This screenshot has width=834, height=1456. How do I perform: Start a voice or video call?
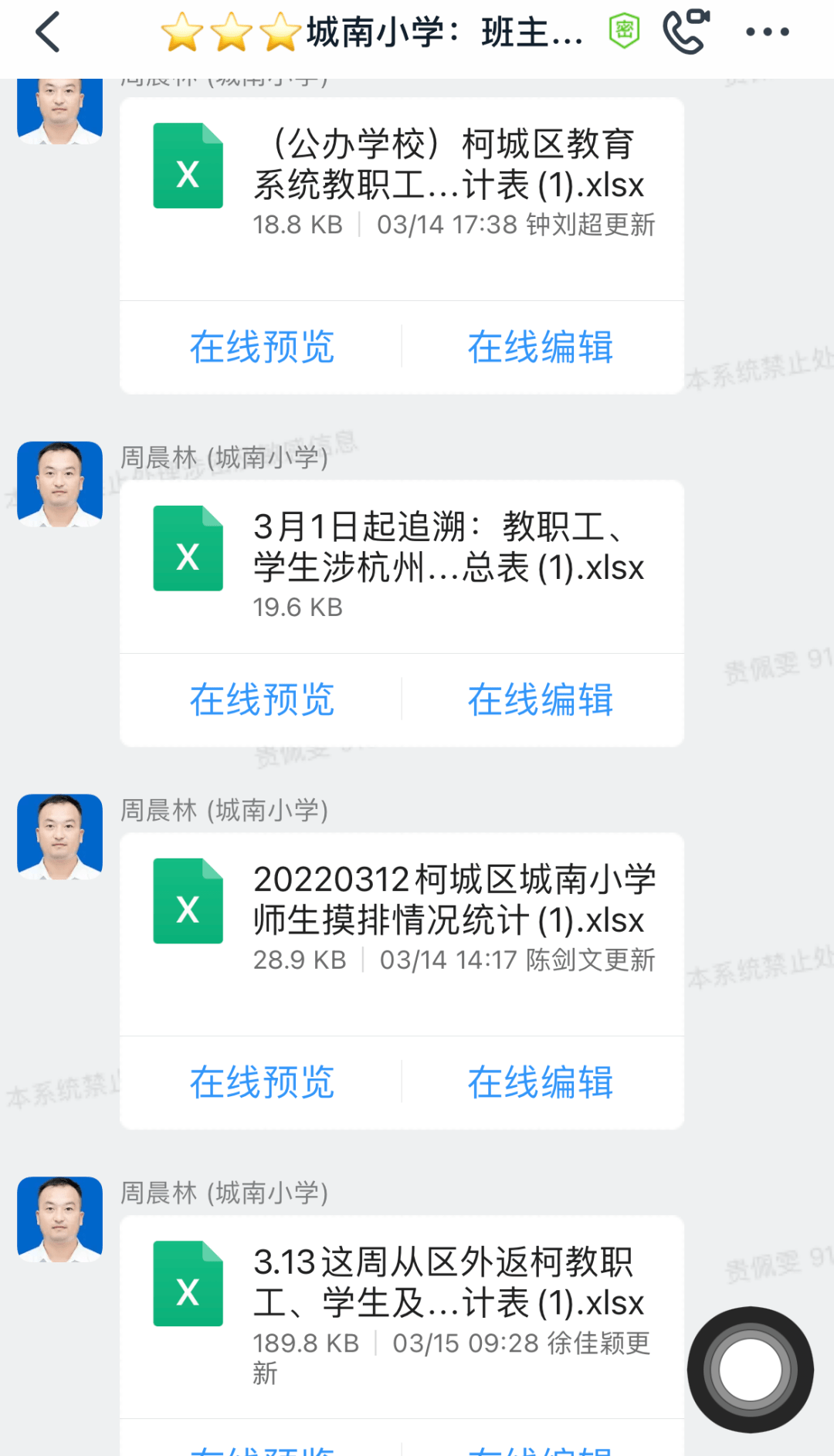686,32
